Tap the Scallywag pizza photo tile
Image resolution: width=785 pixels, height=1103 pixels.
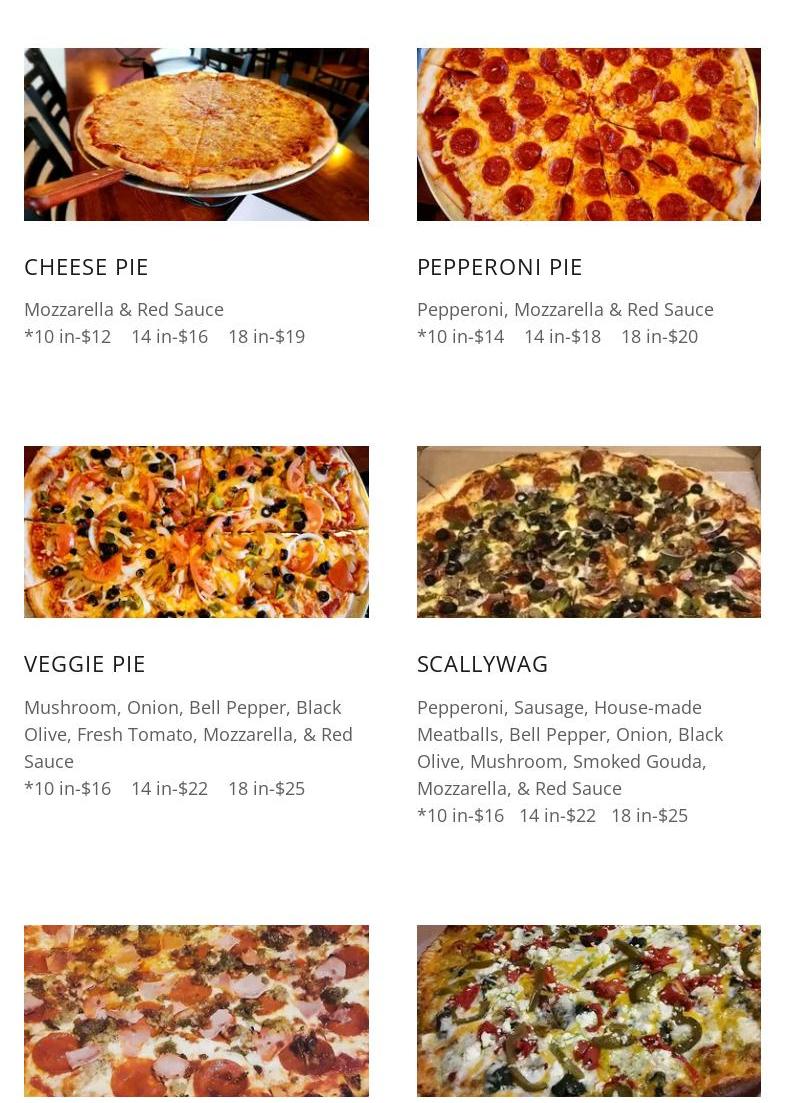point(588,532)
